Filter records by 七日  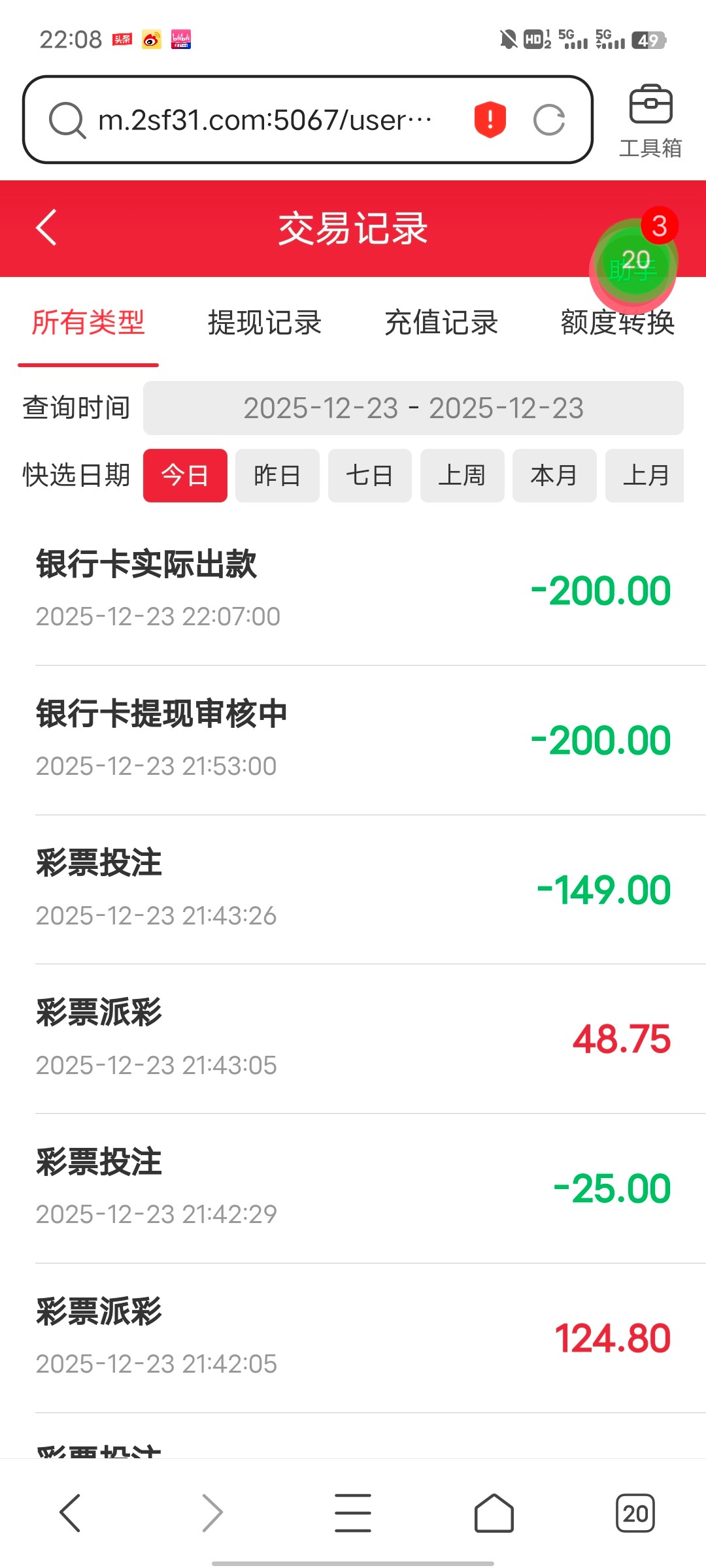(x=369, y=476)
